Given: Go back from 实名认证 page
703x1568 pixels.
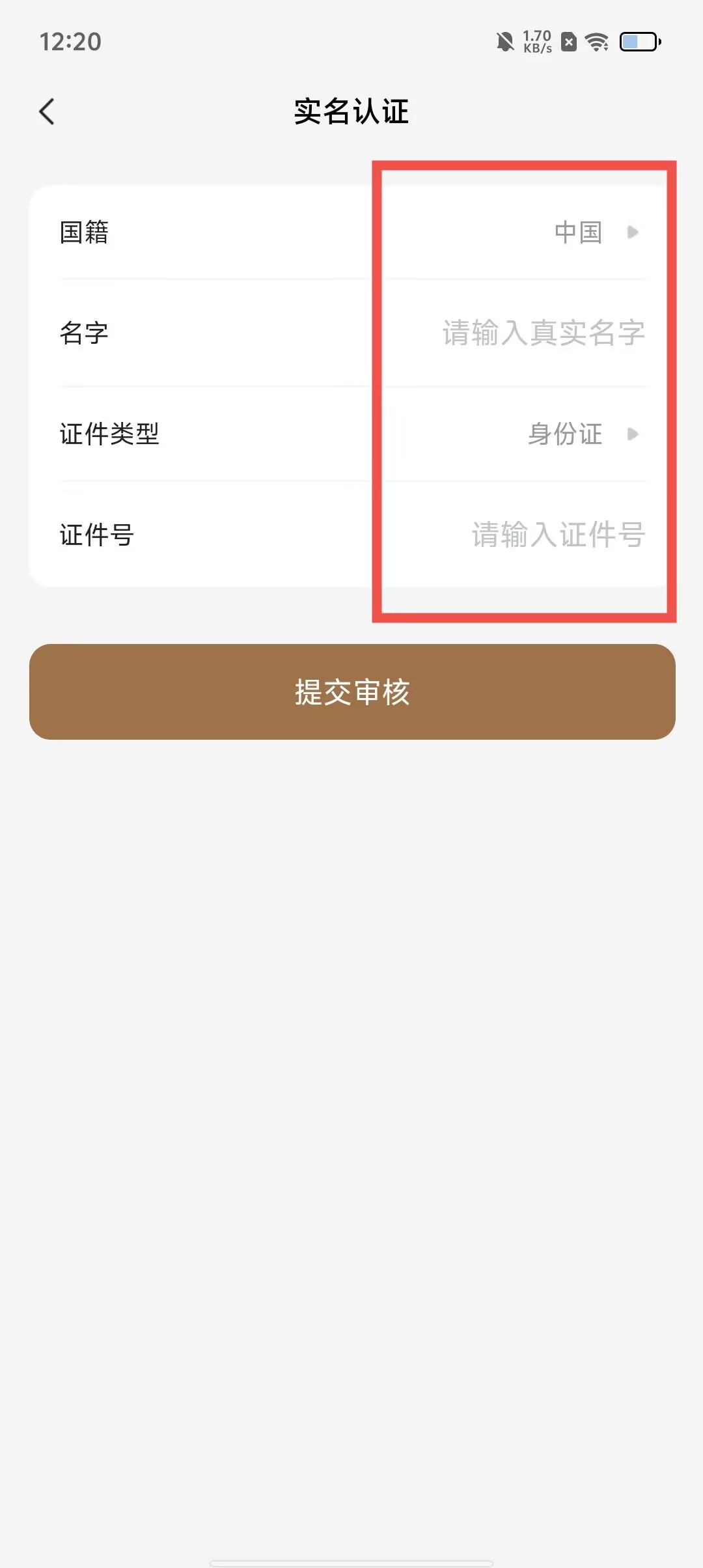Looking at the screenshot, I should (47, 111).
